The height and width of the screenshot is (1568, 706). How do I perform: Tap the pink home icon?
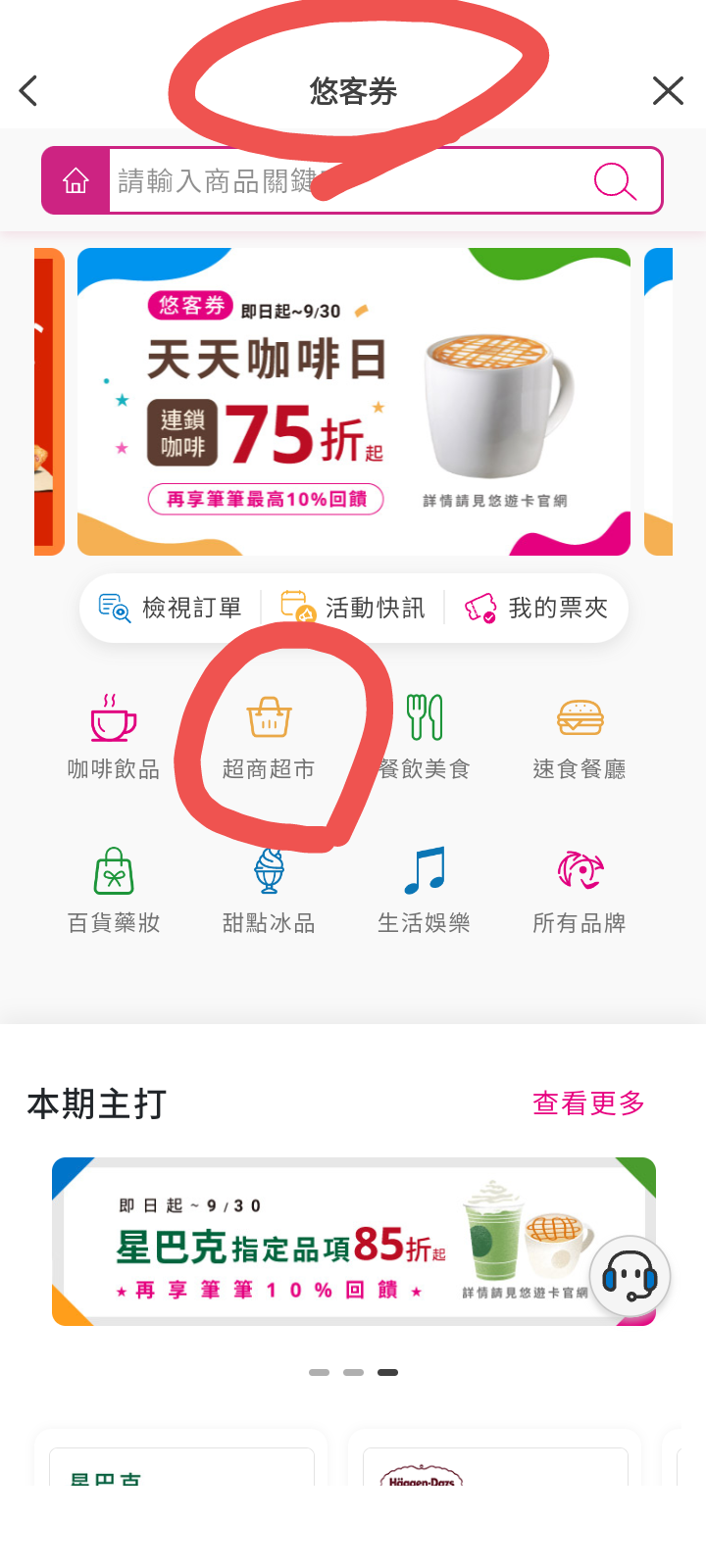[76, 181]
